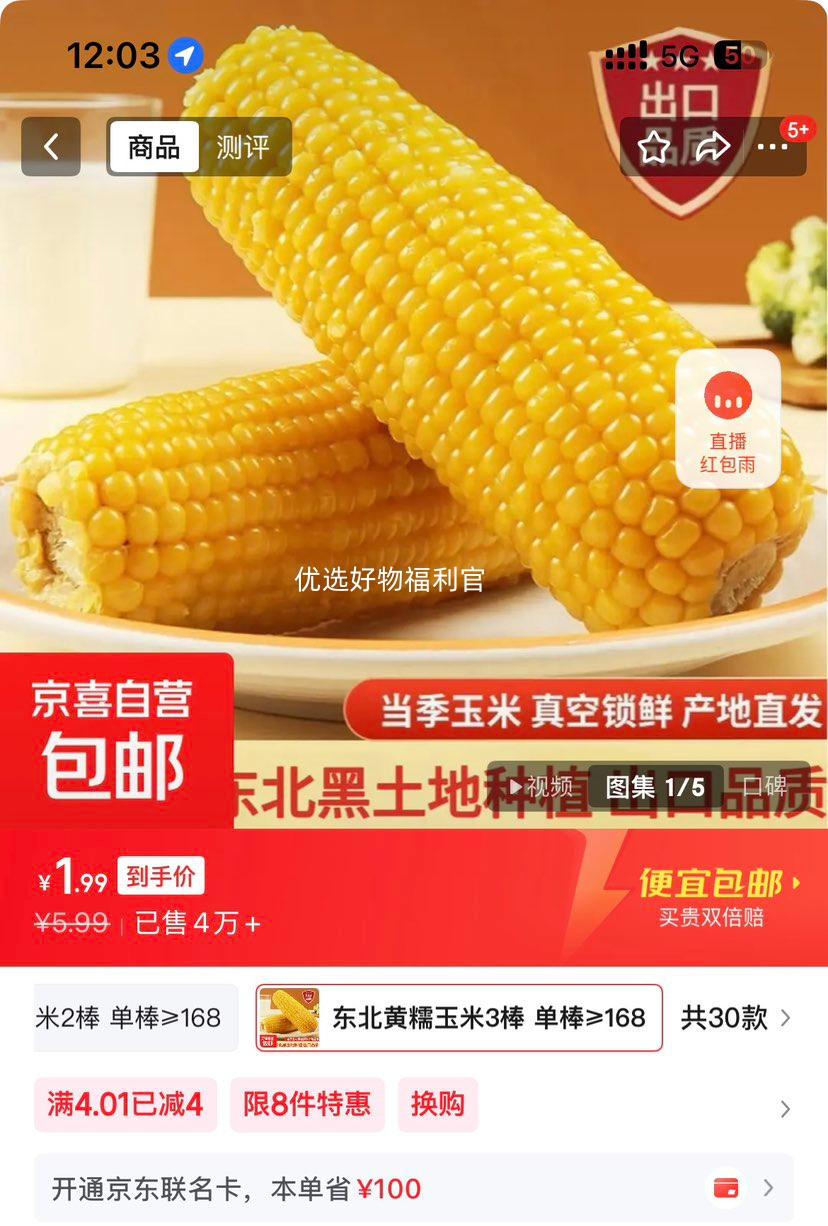Open the 直播红包雨 live stream icon
The image size is (828, 1226).
pos(727,415)
